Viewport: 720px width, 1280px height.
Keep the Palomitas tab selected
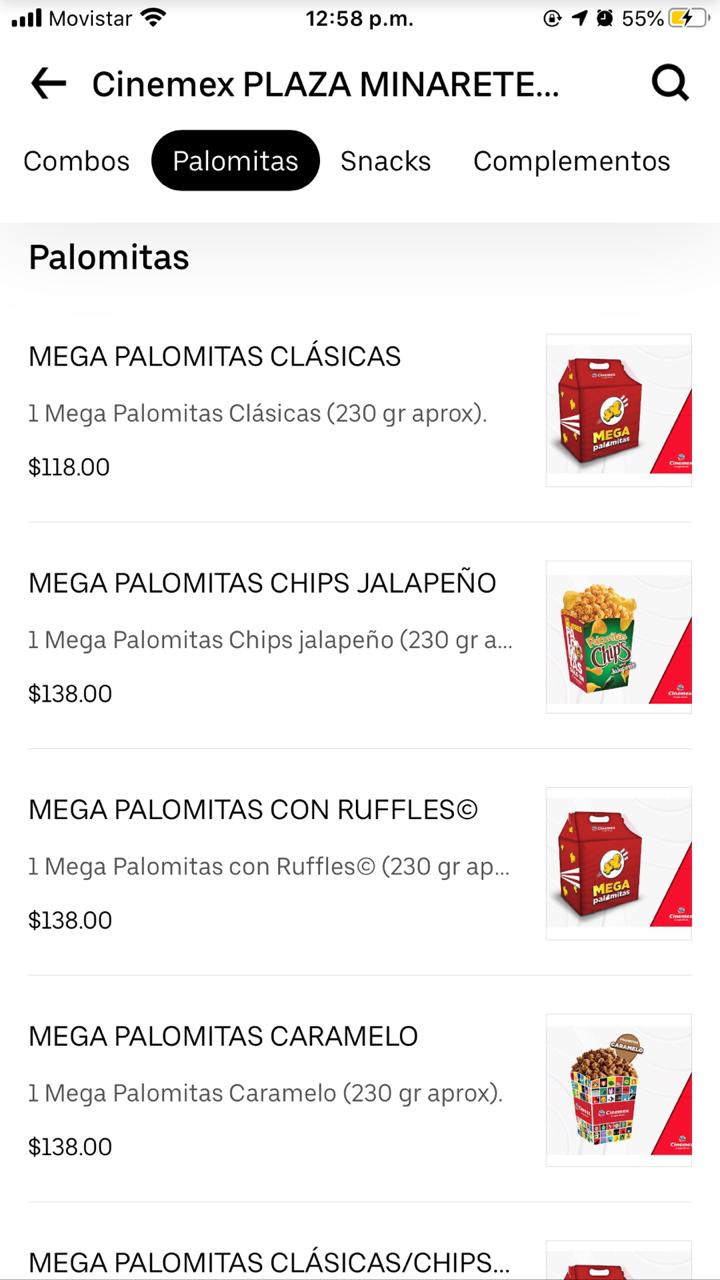(235, 160)
